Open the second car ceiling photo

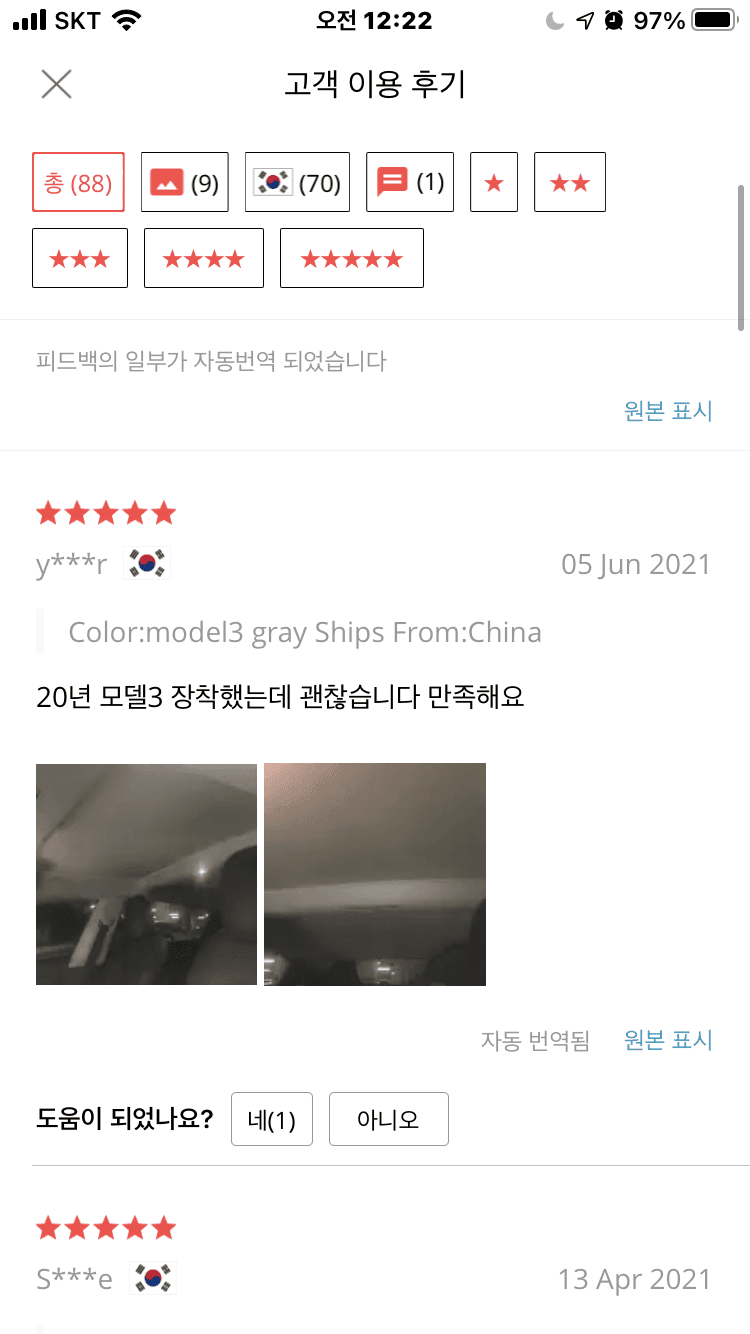374,874
